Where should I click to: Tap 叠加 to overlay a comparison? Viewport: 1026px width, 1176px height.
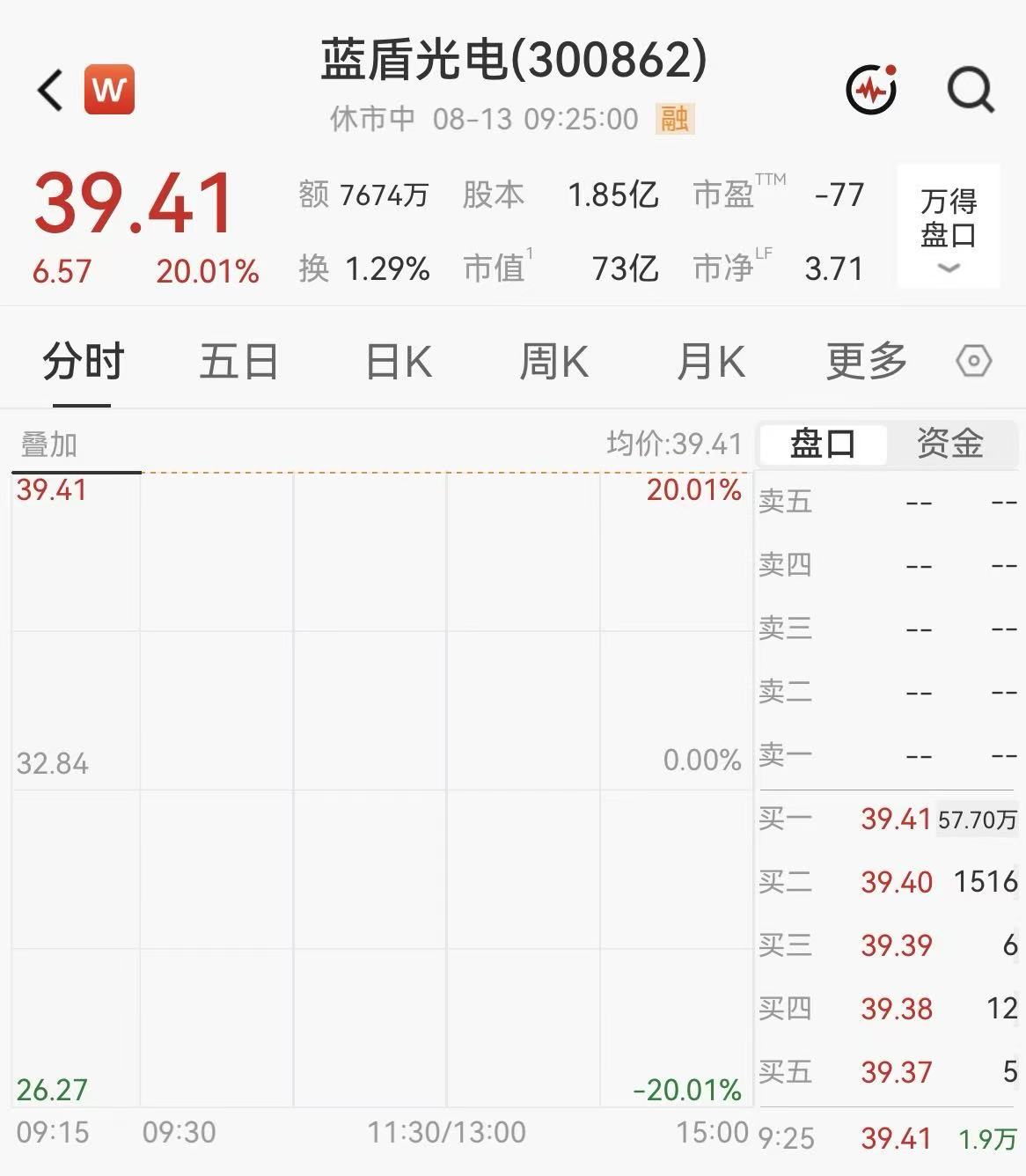click(x=49, y=445)
